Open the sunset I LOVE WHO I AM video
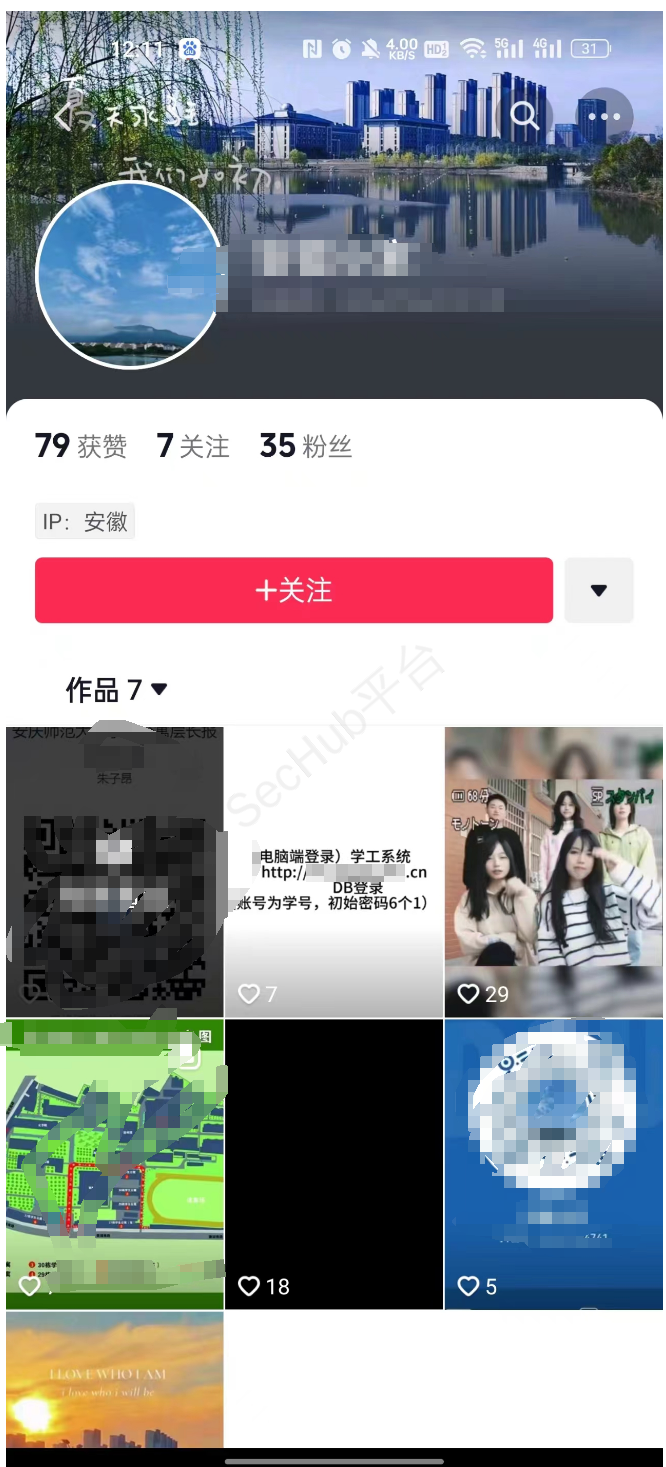This screenshot has width=666, height=1467. tap(115, 1380)
